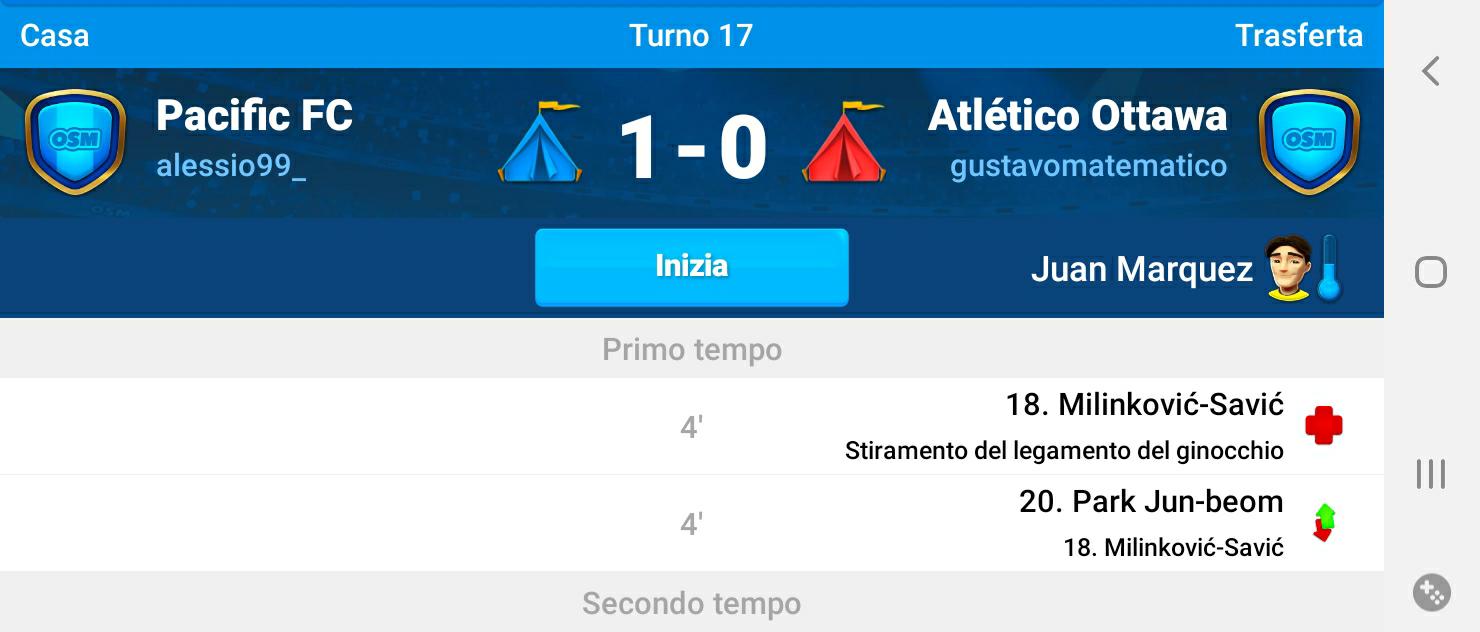View manager alessio99_ profile

(x=231, y=165)
